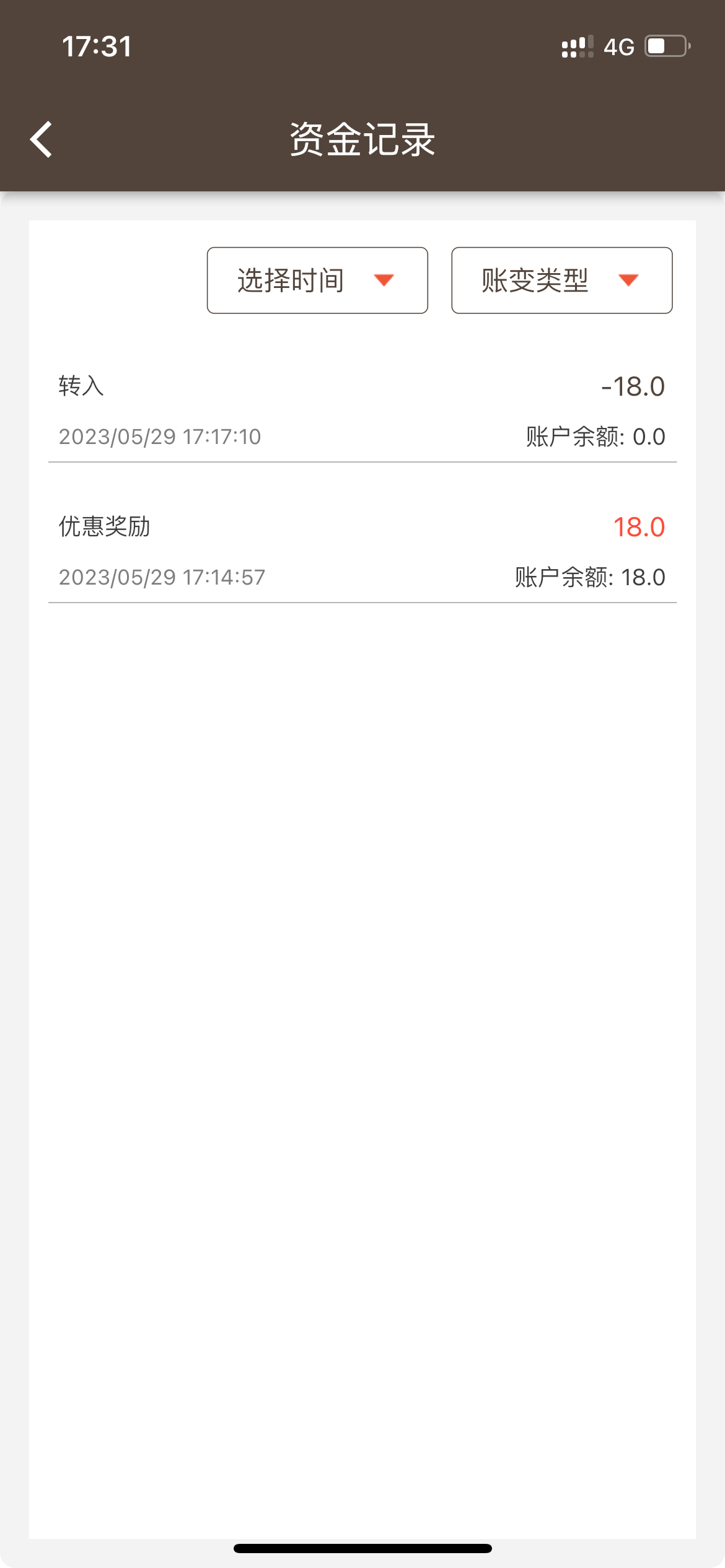Expand the 账变类型 filter
725x1568 pixels.
(x=561, y=281)
